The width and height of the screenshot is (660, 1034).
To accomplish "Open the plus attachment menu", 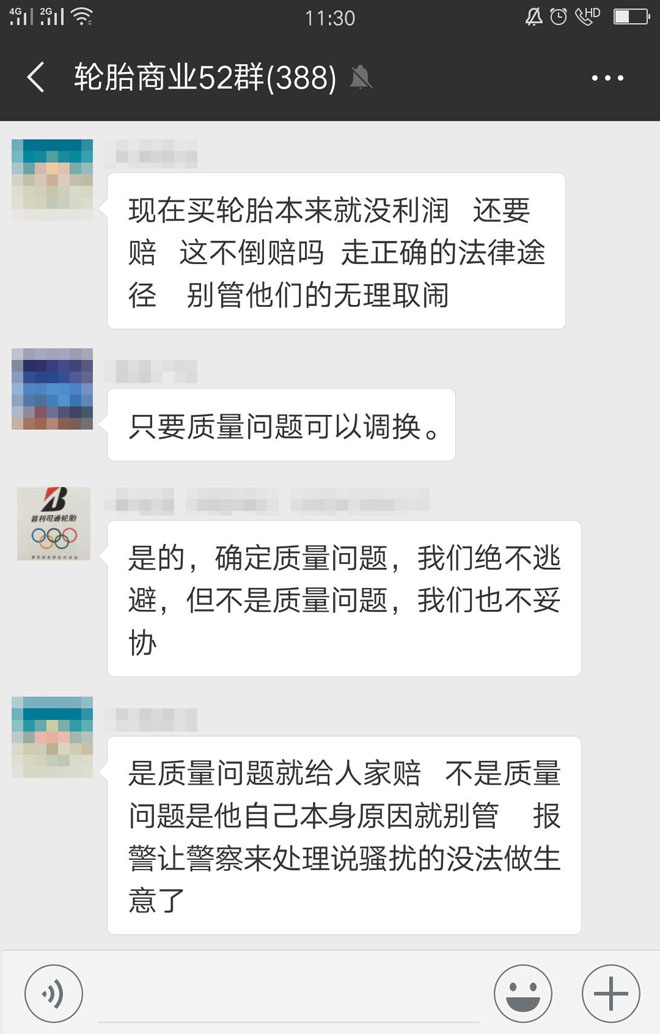I will (611, 993).
